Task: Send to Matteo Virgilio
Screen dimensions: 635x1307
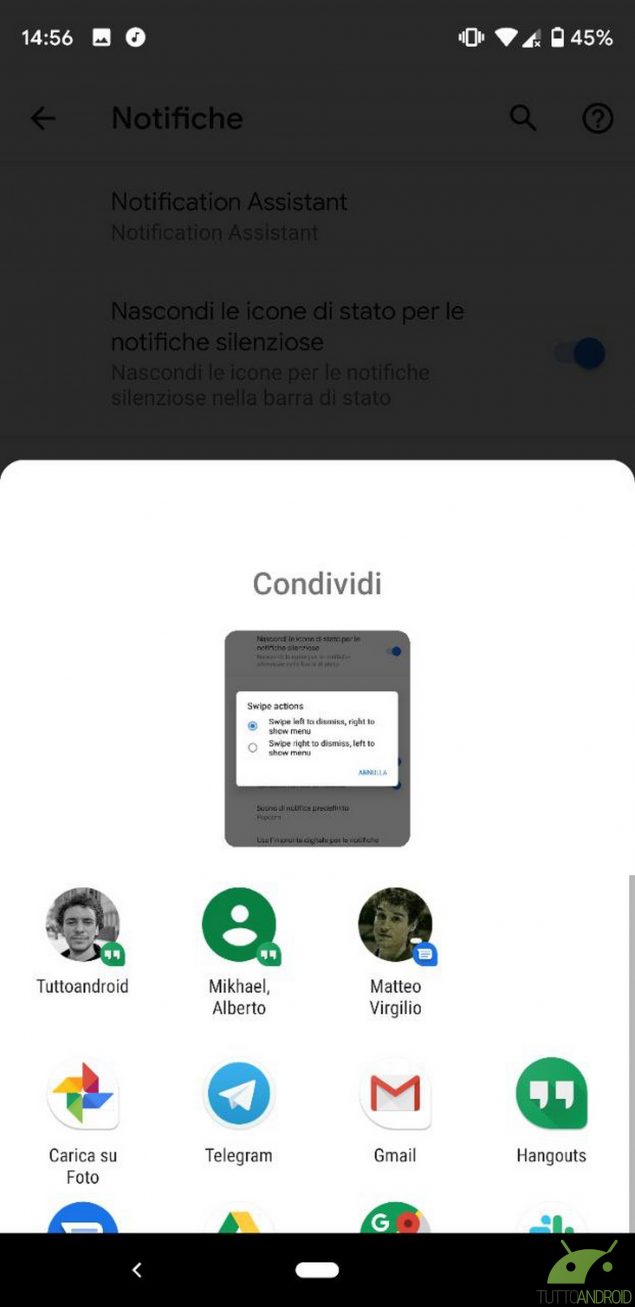Action: pos(395,951)
